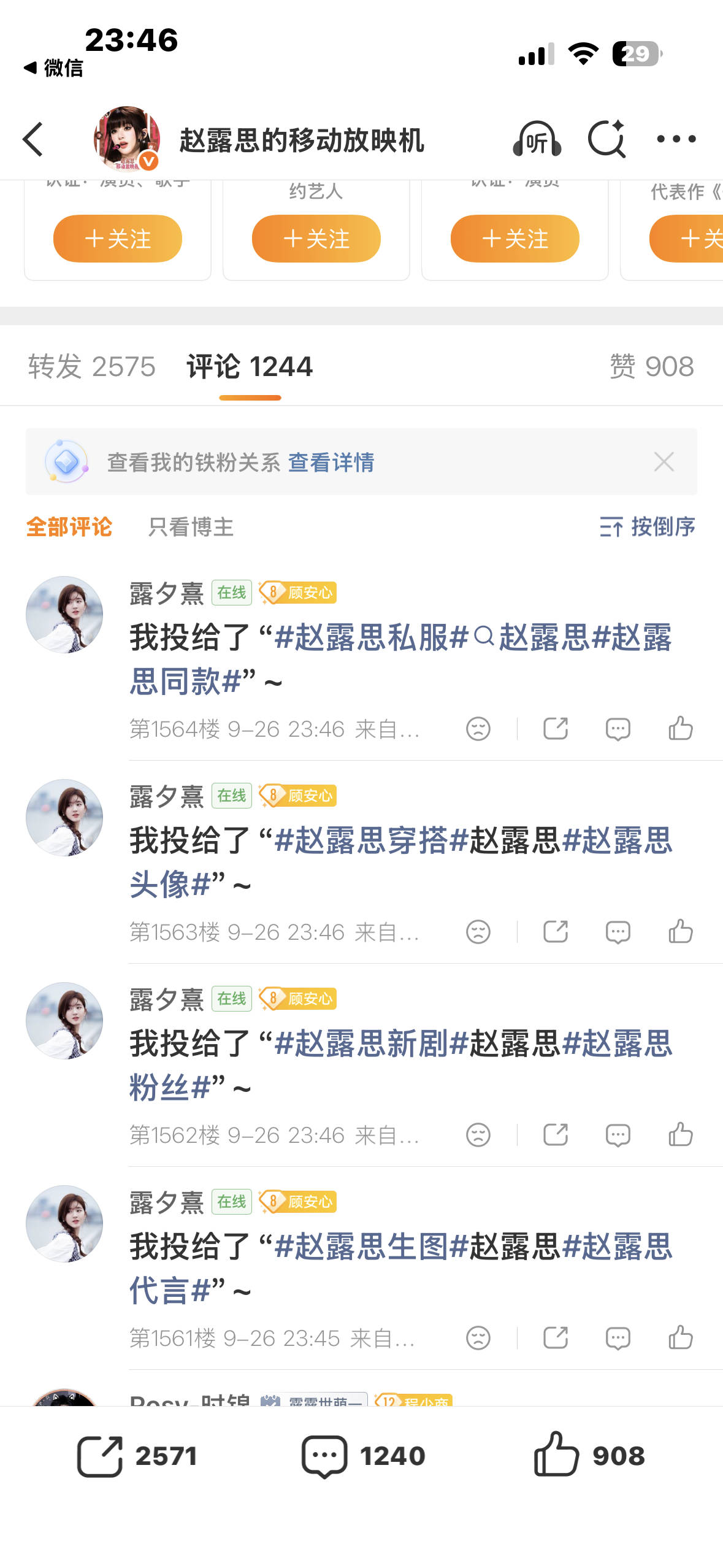Tap the bottom comment button showing 1240
Image resolution: width=723 pixels, height=1568 pixels.
click(x=363, y=1456)
